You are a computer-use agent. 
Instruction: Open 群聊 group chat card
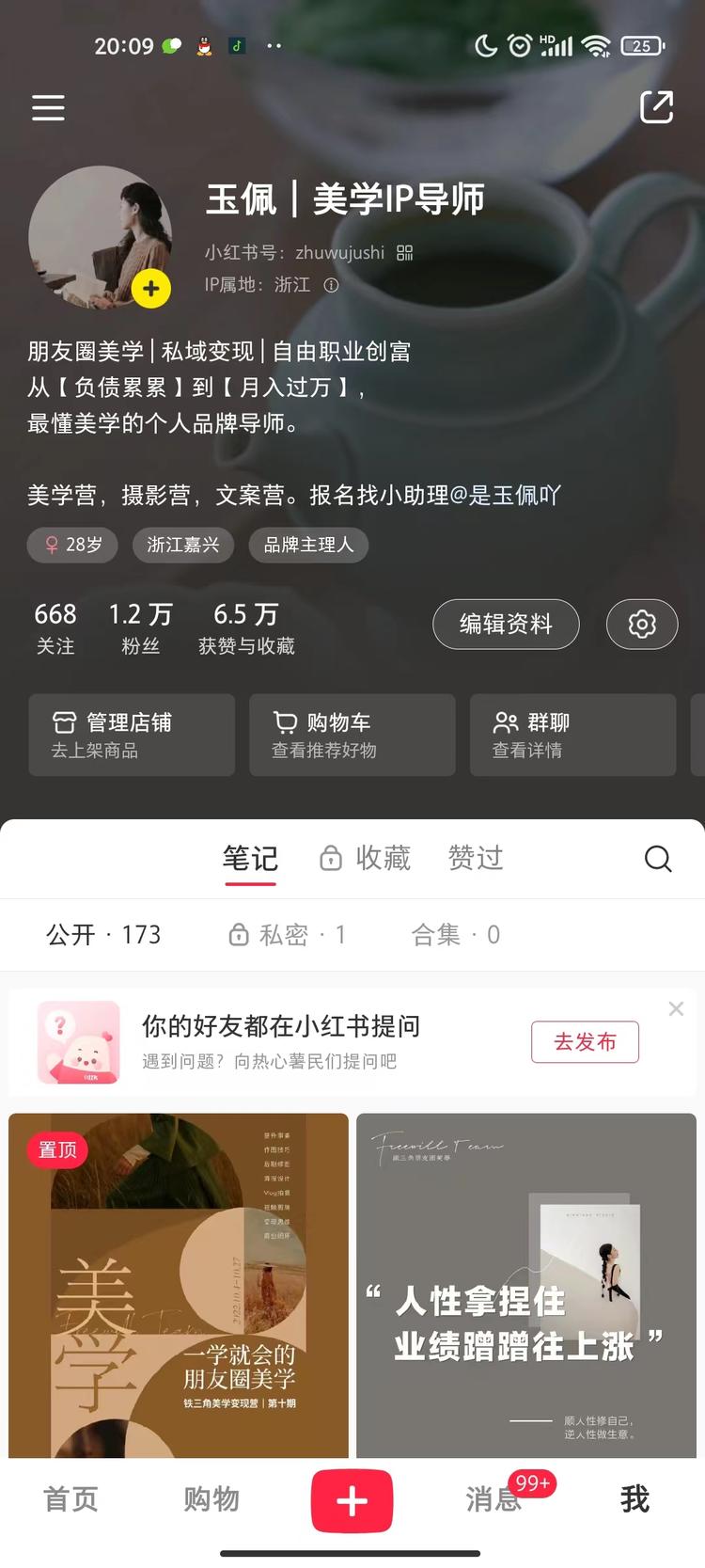(572, 735)
